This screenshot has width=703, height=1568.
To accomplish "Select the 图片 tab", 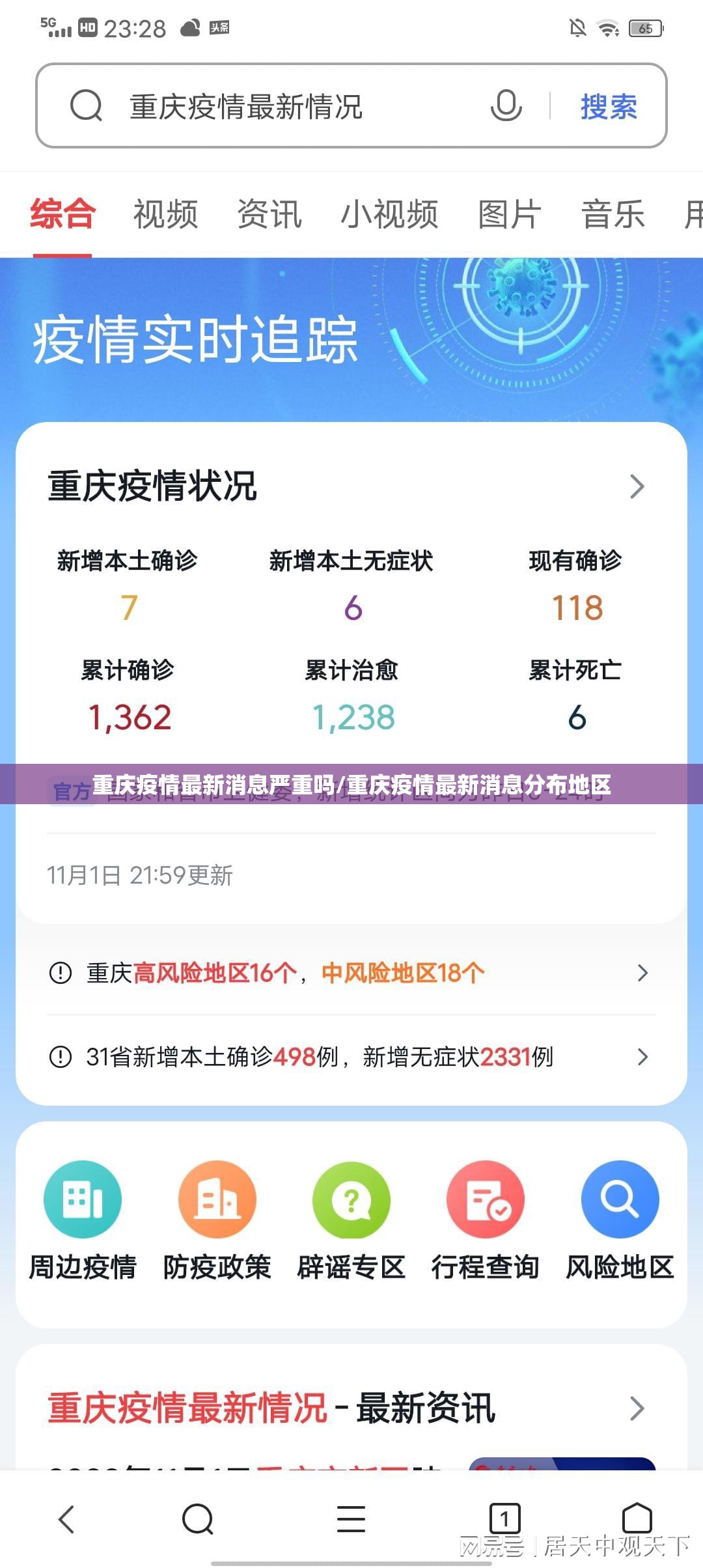I will (x=510, y=214).
